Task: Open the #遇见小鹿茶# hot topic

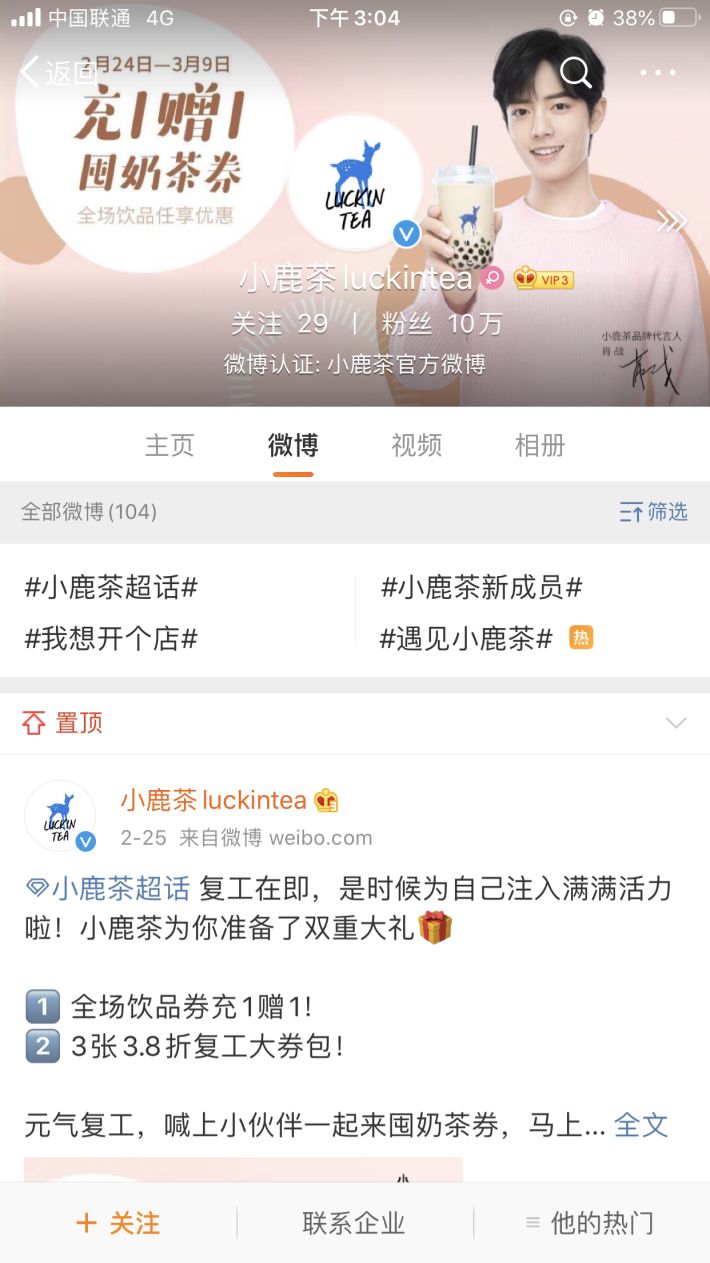Action: point(467,639)
